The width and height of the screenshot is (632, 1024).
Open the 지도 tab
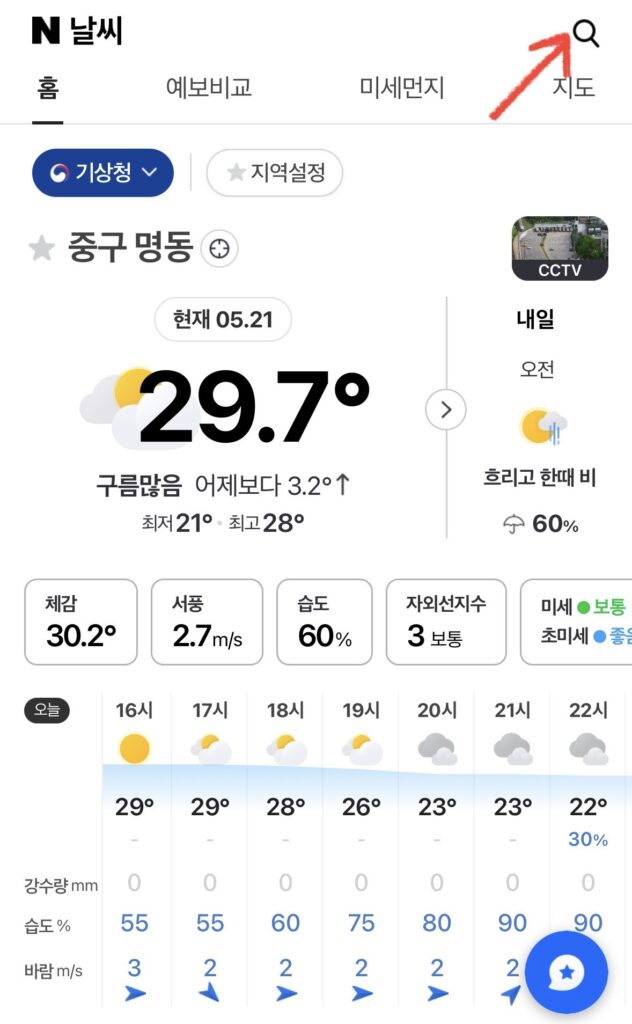pyautogui.click(x=574, y=87)
